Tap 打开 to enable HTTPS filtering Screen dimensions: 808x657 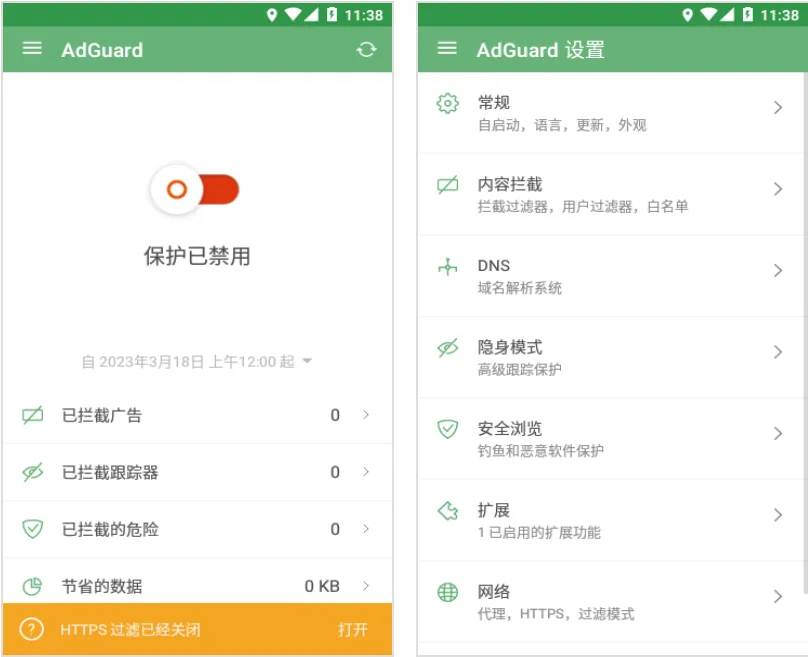tap(352, 629)
